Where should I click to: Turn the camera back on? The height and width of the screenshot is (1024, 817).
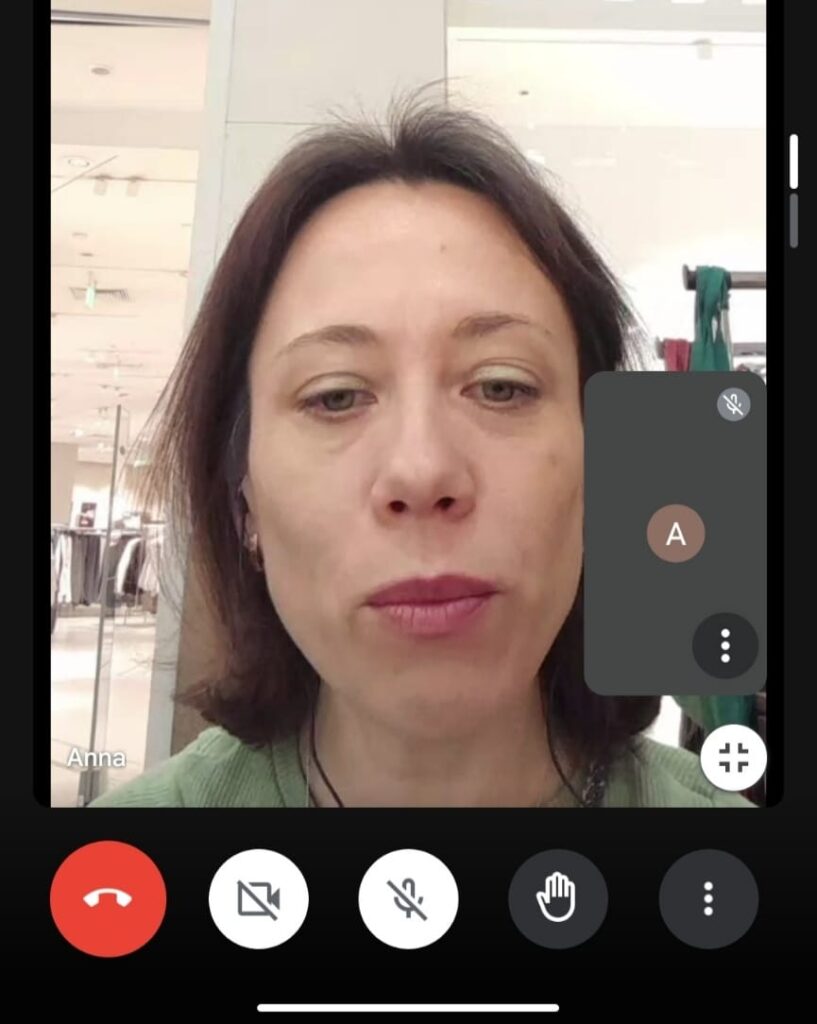point(258,898)
